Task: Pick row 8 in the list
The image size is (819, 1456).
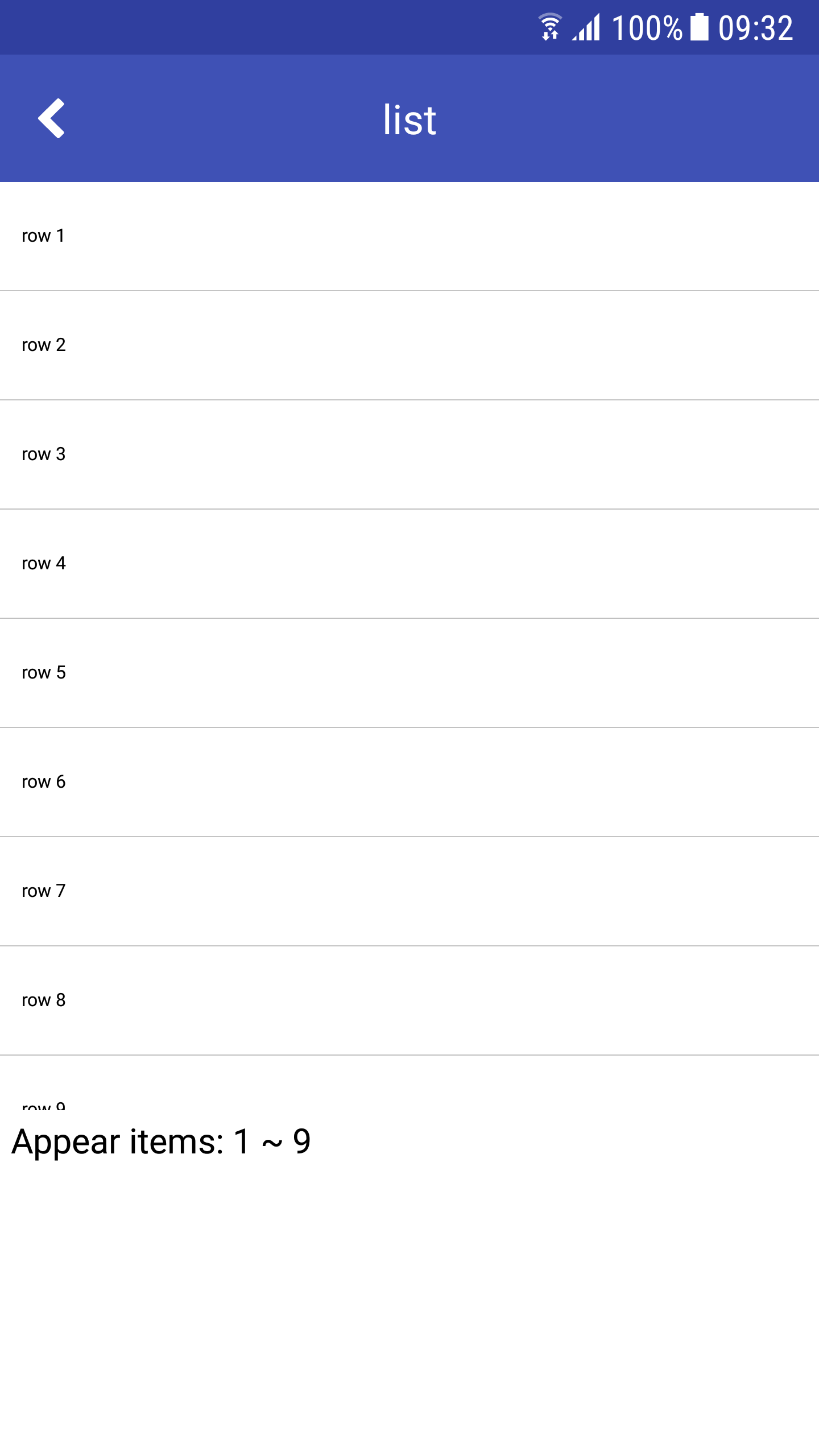Action: pos(409,1000)
